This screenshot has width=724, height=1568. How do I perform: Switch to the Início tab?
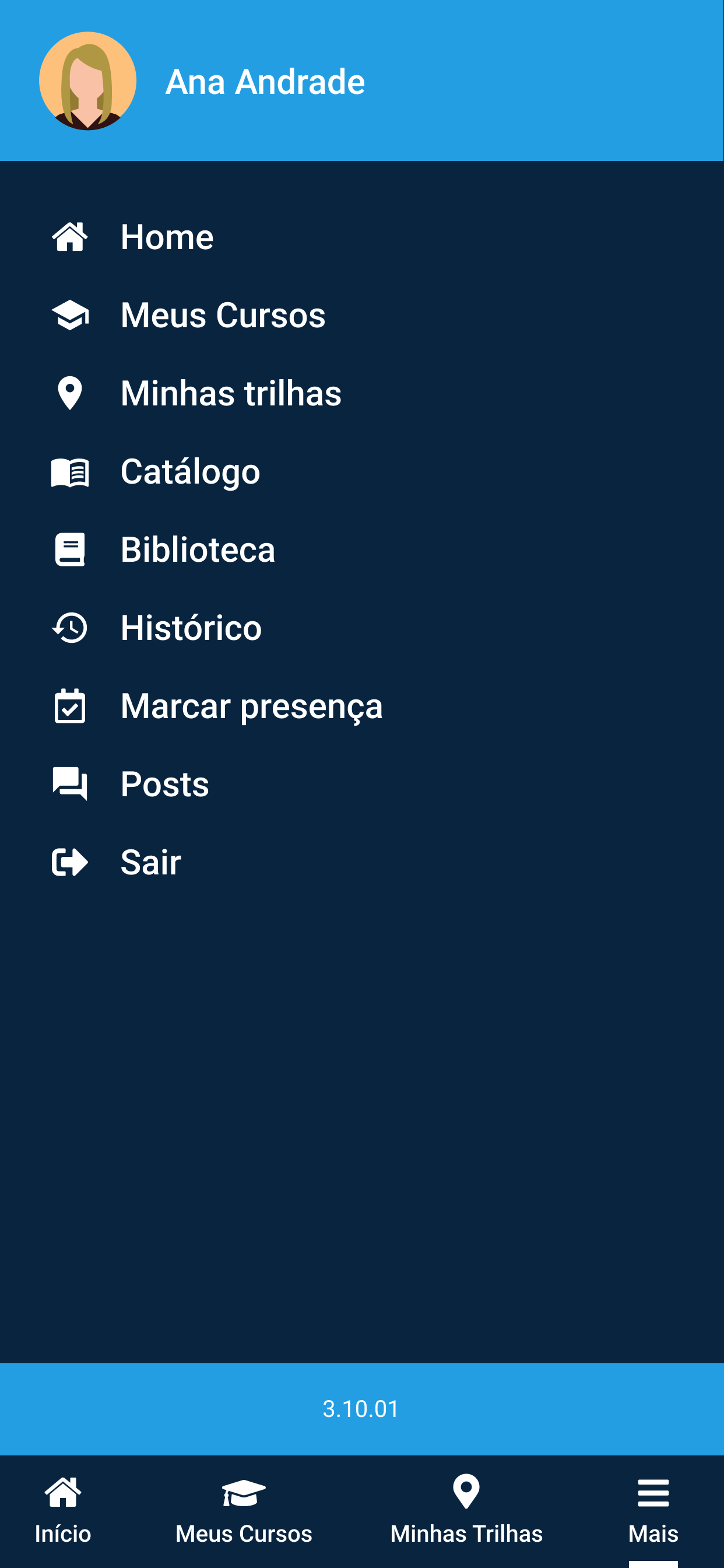pyautogui.click(x=63, y=1511)
